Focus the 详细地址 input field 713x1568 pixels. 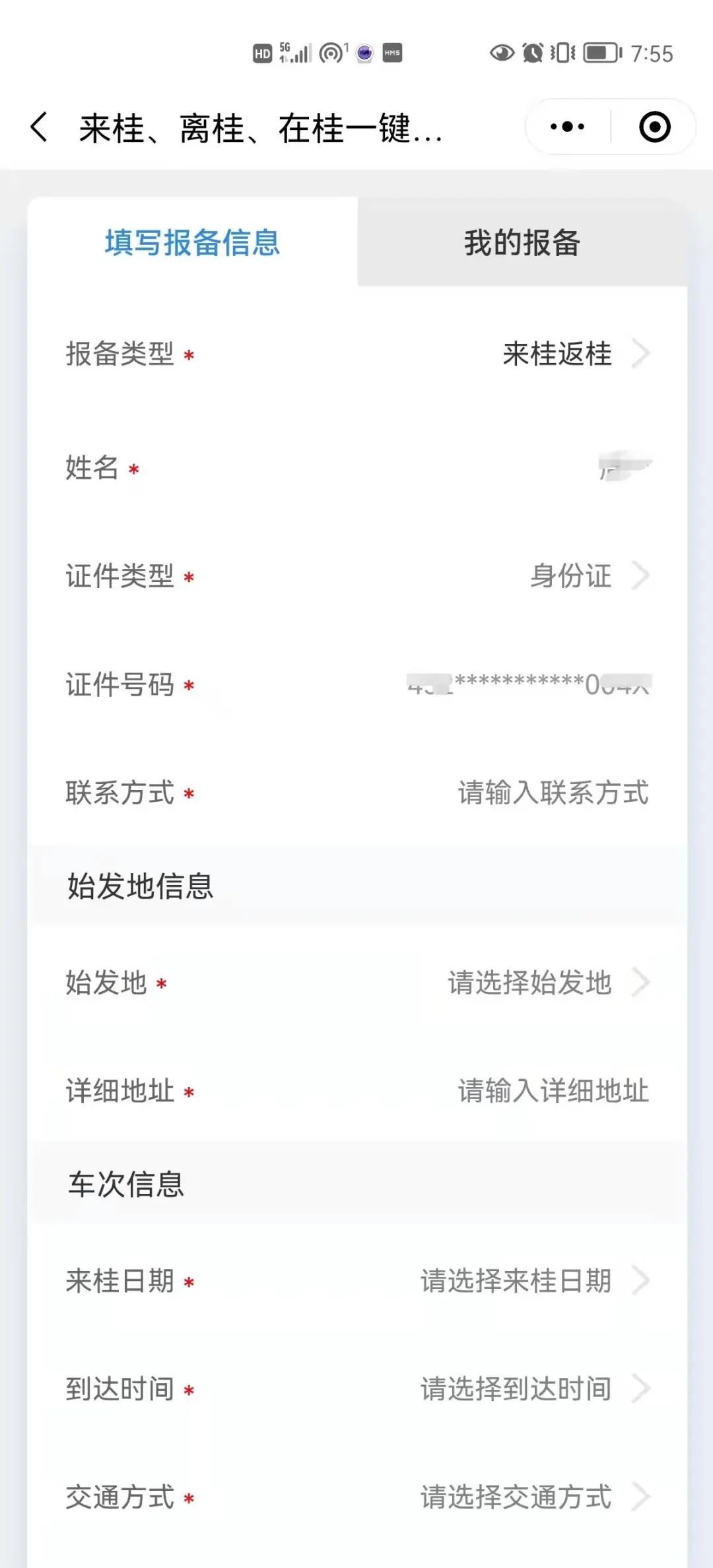click(553, 1091)
